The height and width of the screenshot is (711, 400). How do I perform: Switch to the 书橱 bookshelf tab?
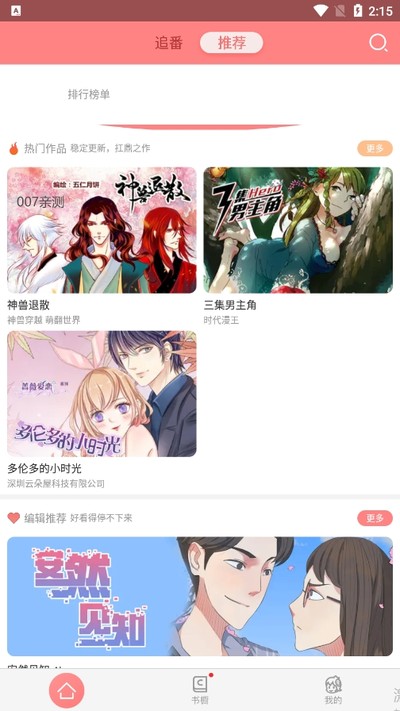pyautogui.click(x=200, y=690)
